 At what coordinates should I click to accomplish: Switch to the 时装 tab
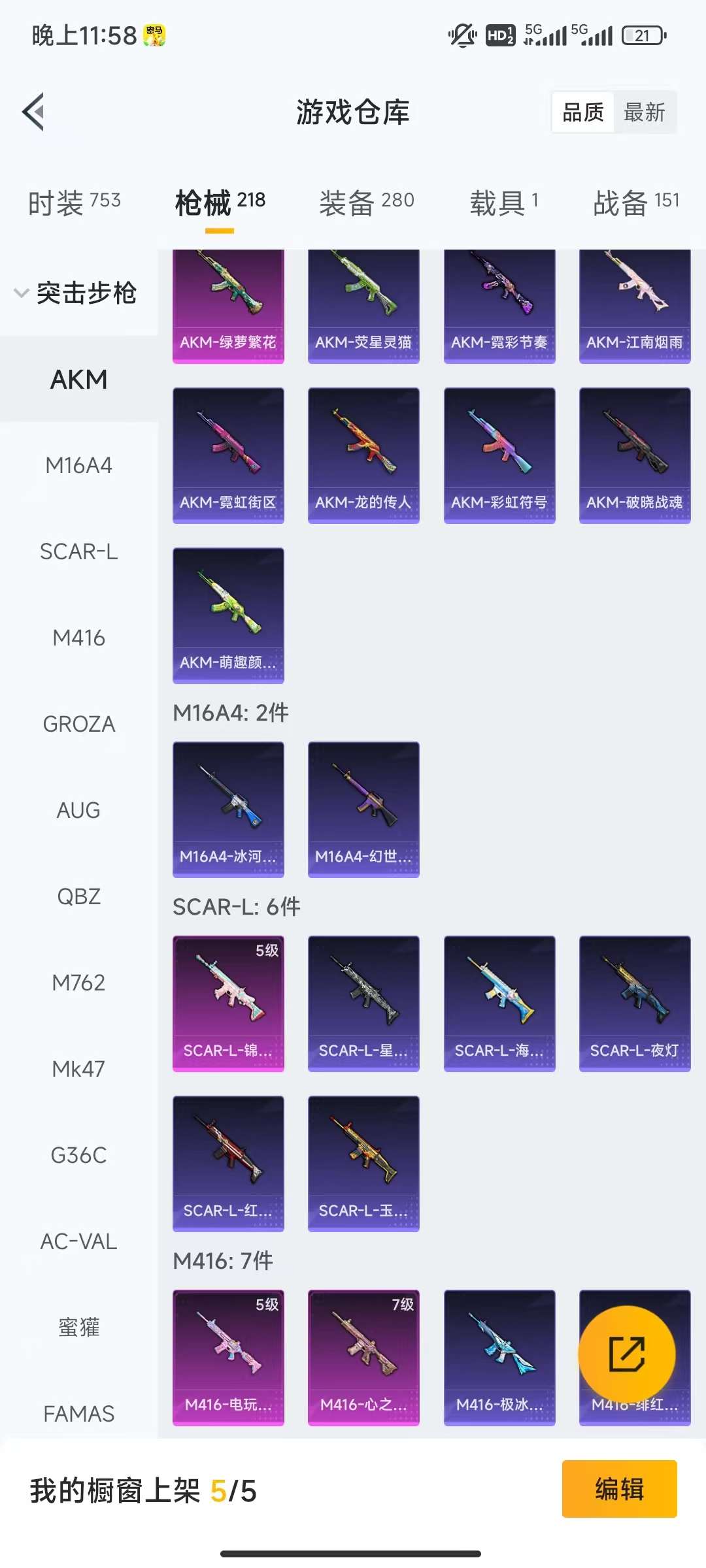(74, 202)
